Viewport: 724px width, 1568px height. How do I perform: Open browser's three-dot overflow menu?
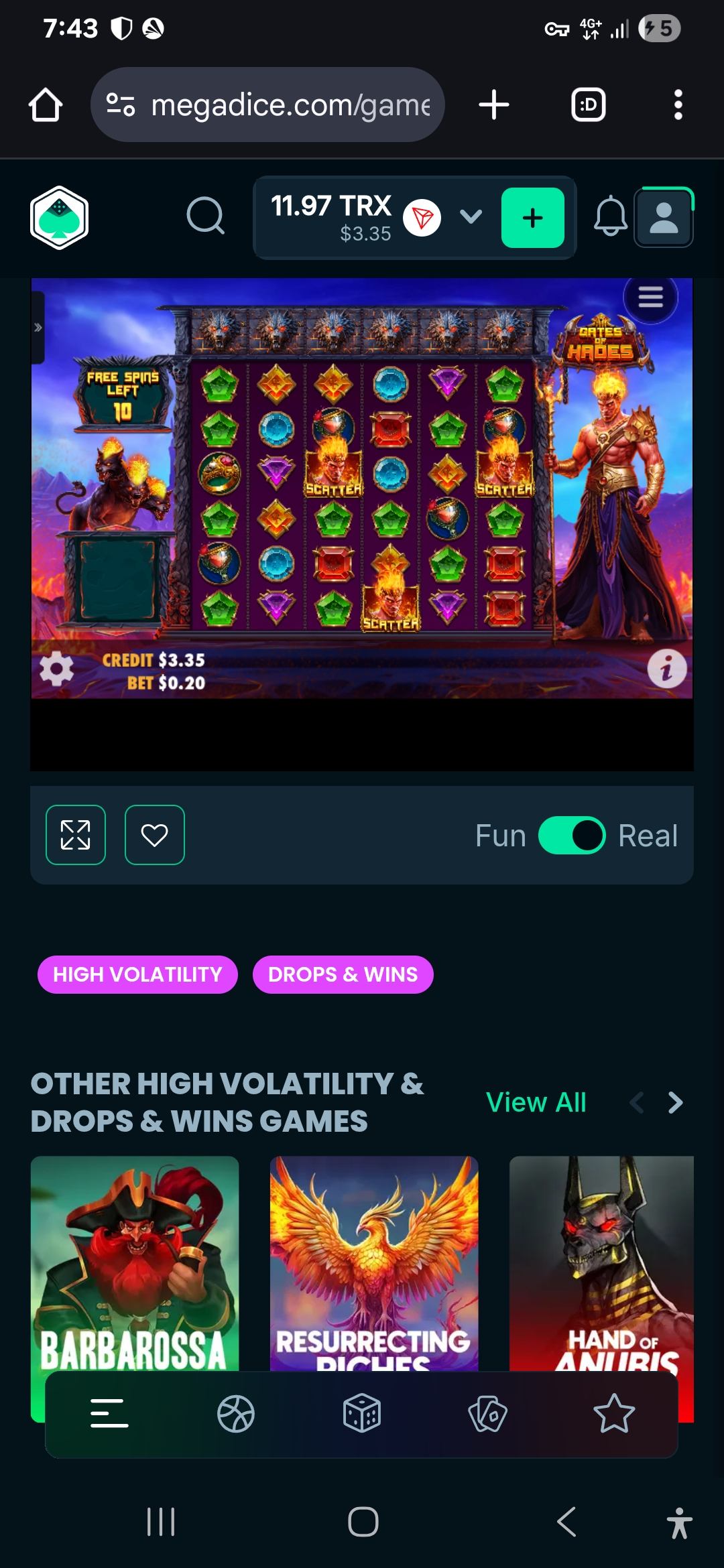point(678,105)
